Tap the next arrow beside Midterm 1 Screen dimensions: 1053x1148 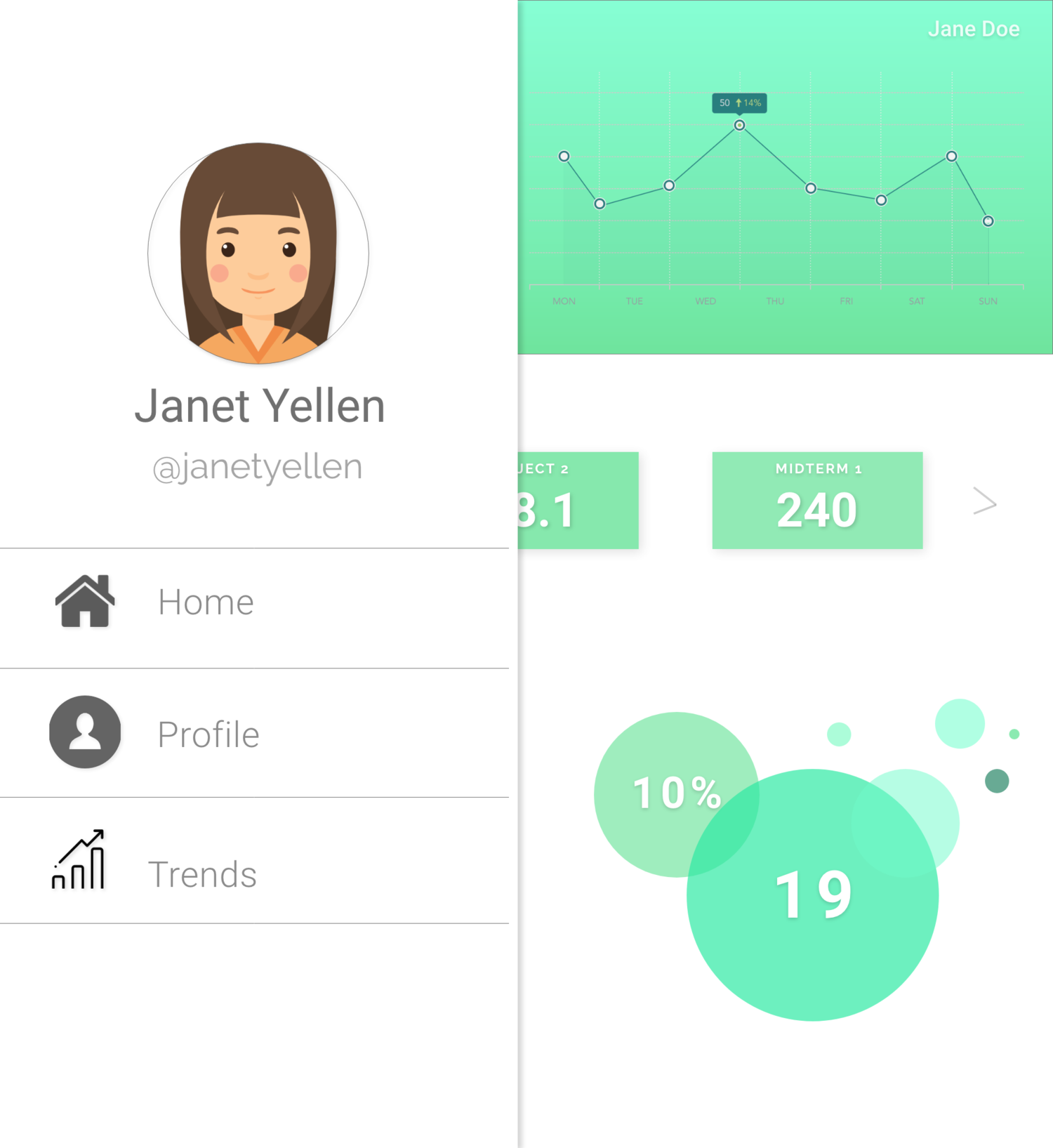coord(985,501)
